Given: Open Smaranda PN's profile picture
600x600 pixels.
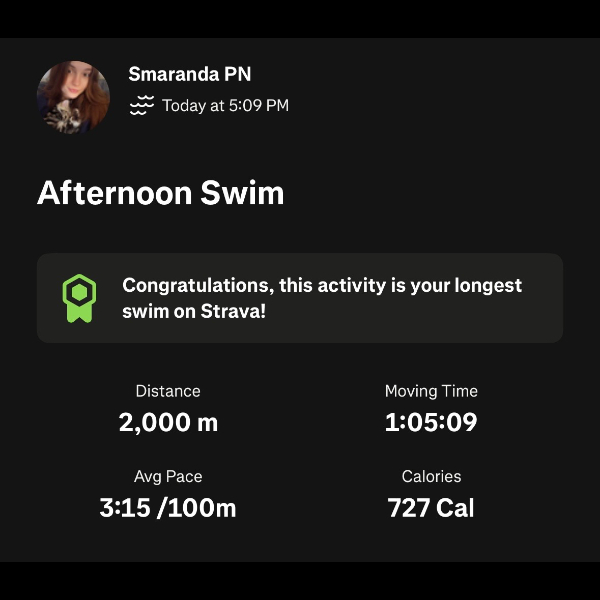Looking at the screenshot, I should pos(73,97).
